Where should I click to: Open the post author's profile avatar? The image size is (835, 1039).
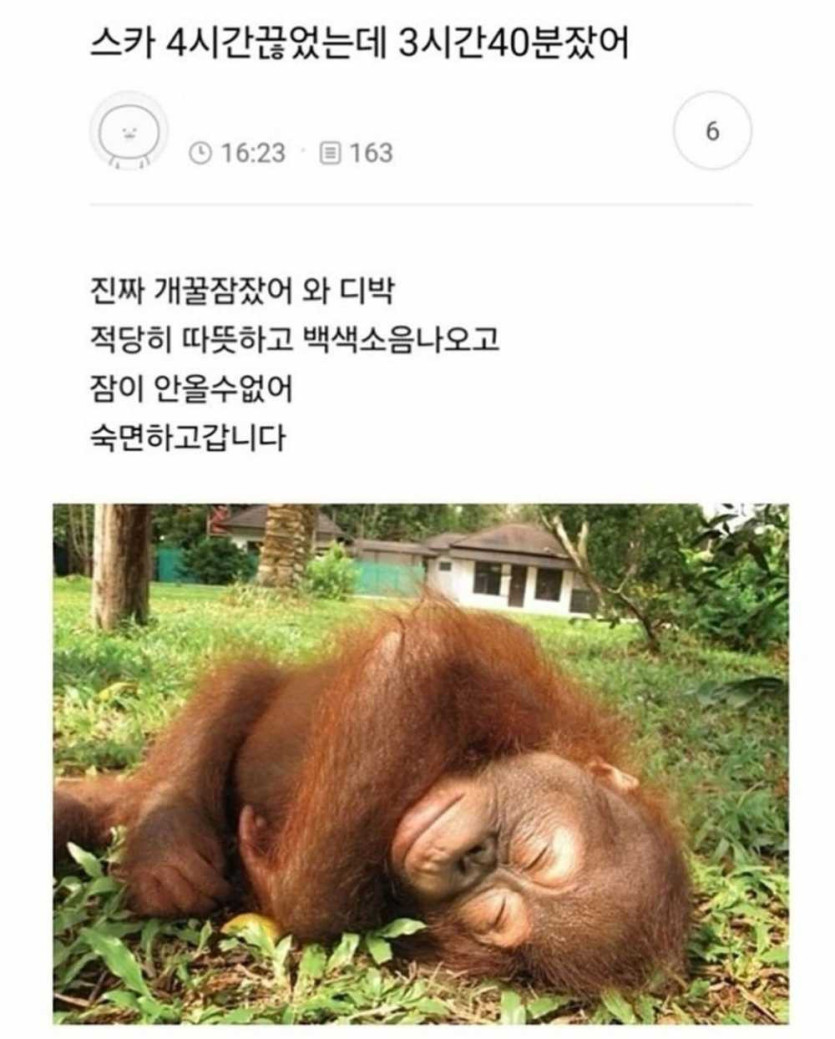click(x=128, y=131)
